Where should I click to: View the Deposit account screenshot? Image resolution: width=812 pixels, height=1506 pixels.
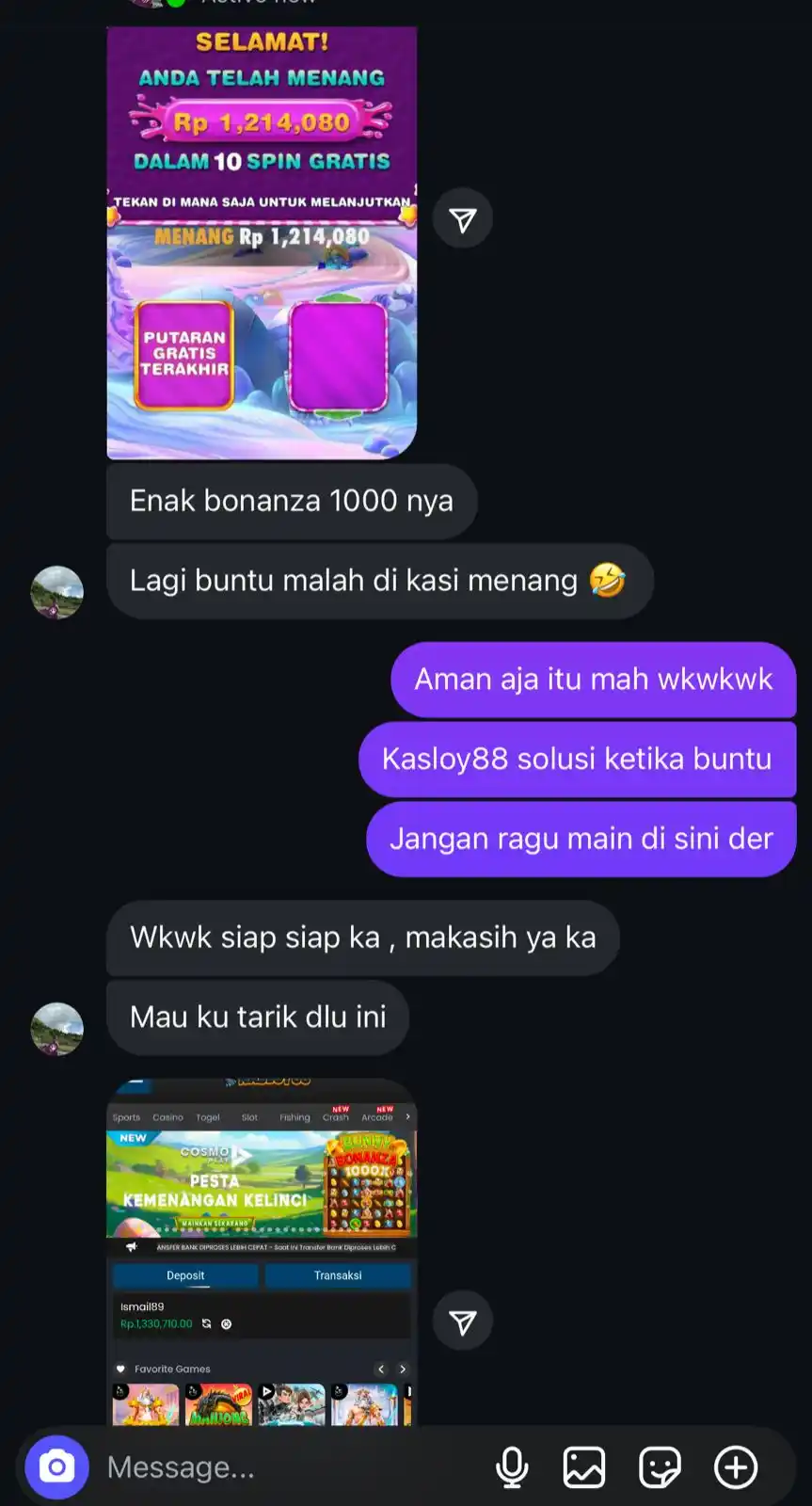262,1252
